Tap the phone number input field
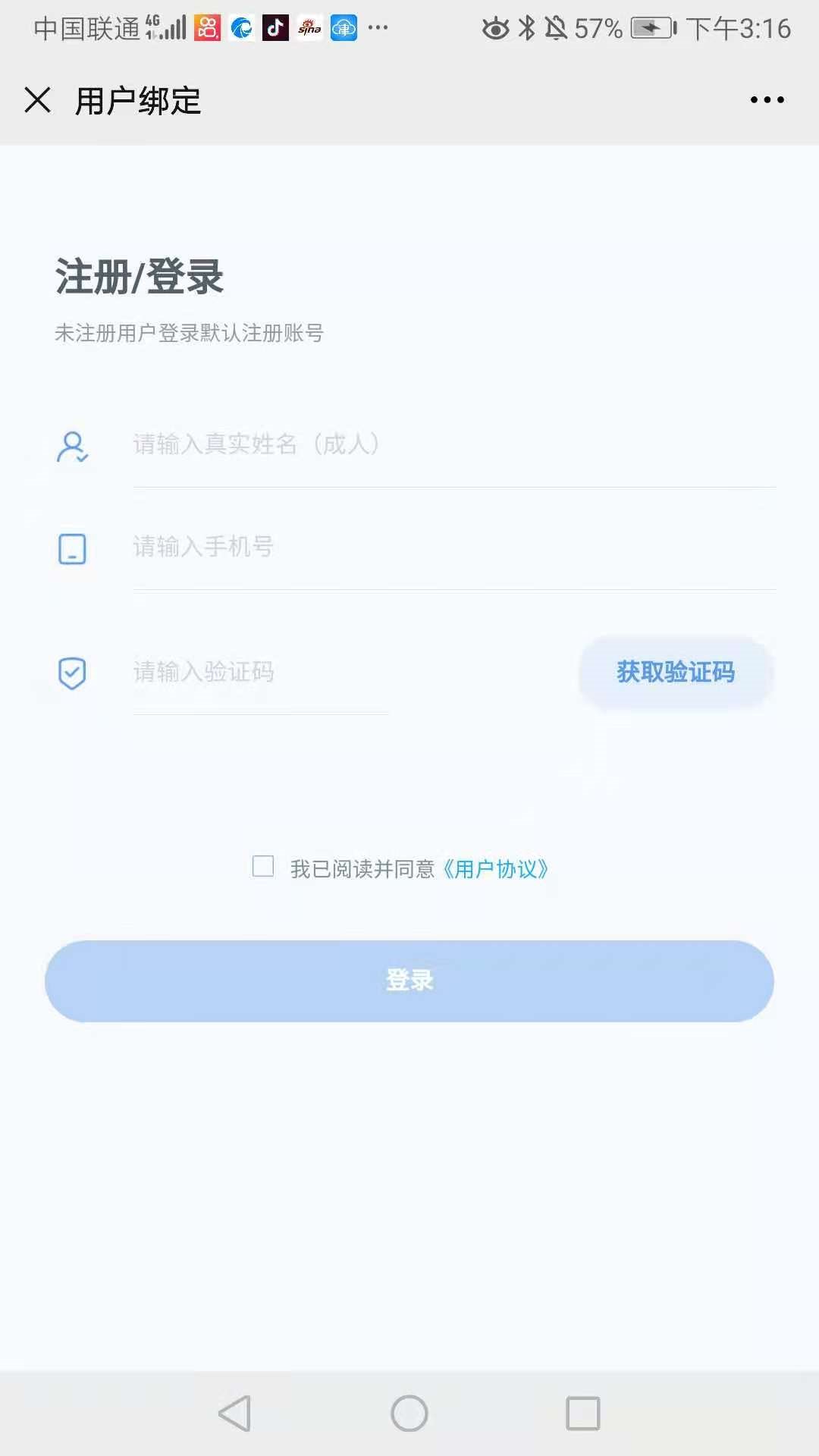Image resolution: width=819 pixels, height=1456 pixels. [453, 547]
